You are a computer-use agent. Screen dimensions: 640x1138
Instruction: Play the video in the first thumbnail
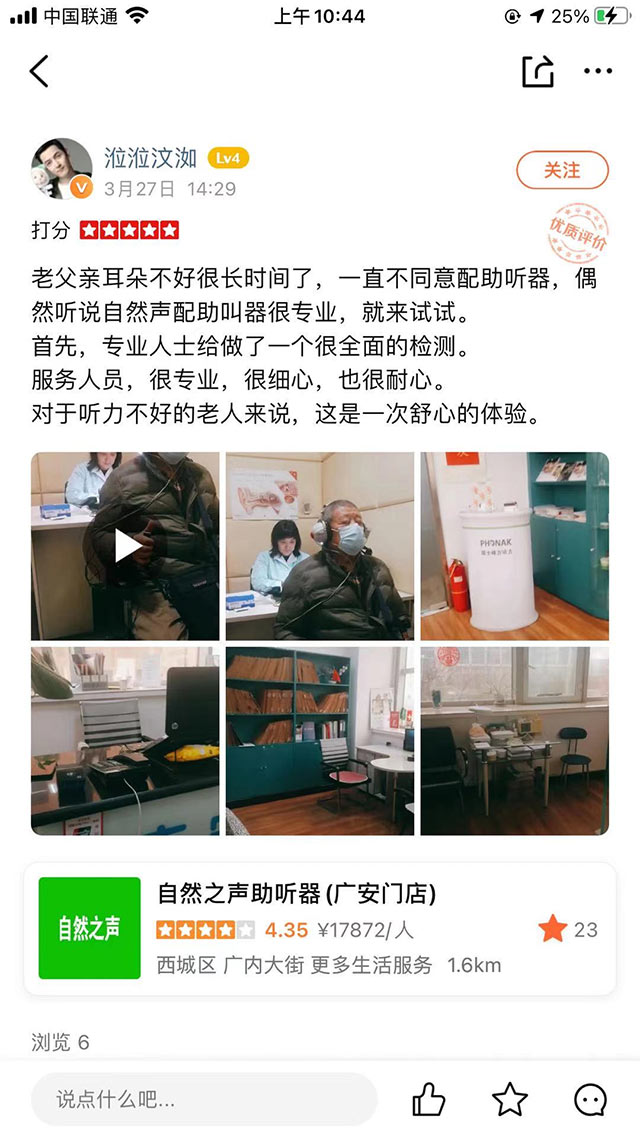click(x=125, y=546)
